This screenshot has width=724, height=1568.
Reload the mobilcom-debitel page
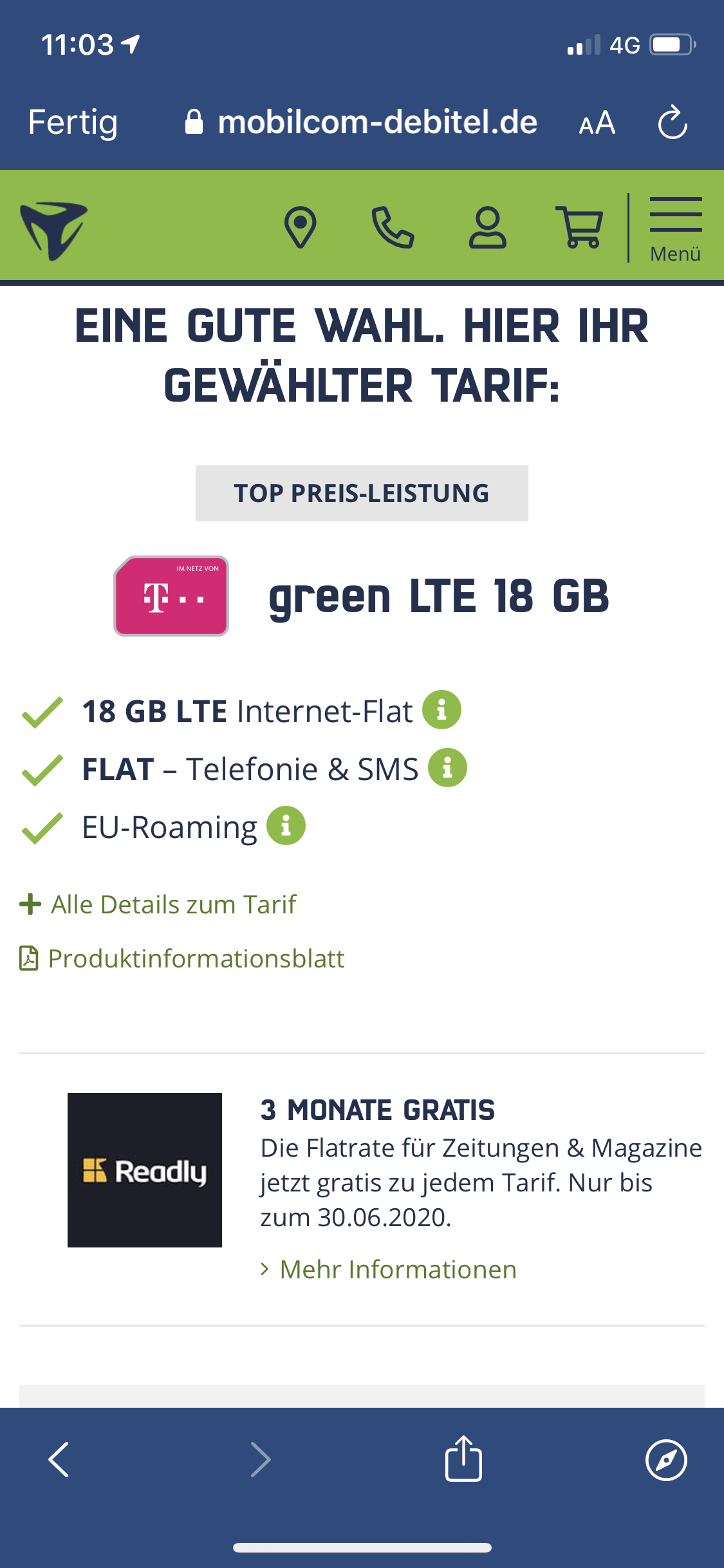pyautogui.click(x=673, y=122)
